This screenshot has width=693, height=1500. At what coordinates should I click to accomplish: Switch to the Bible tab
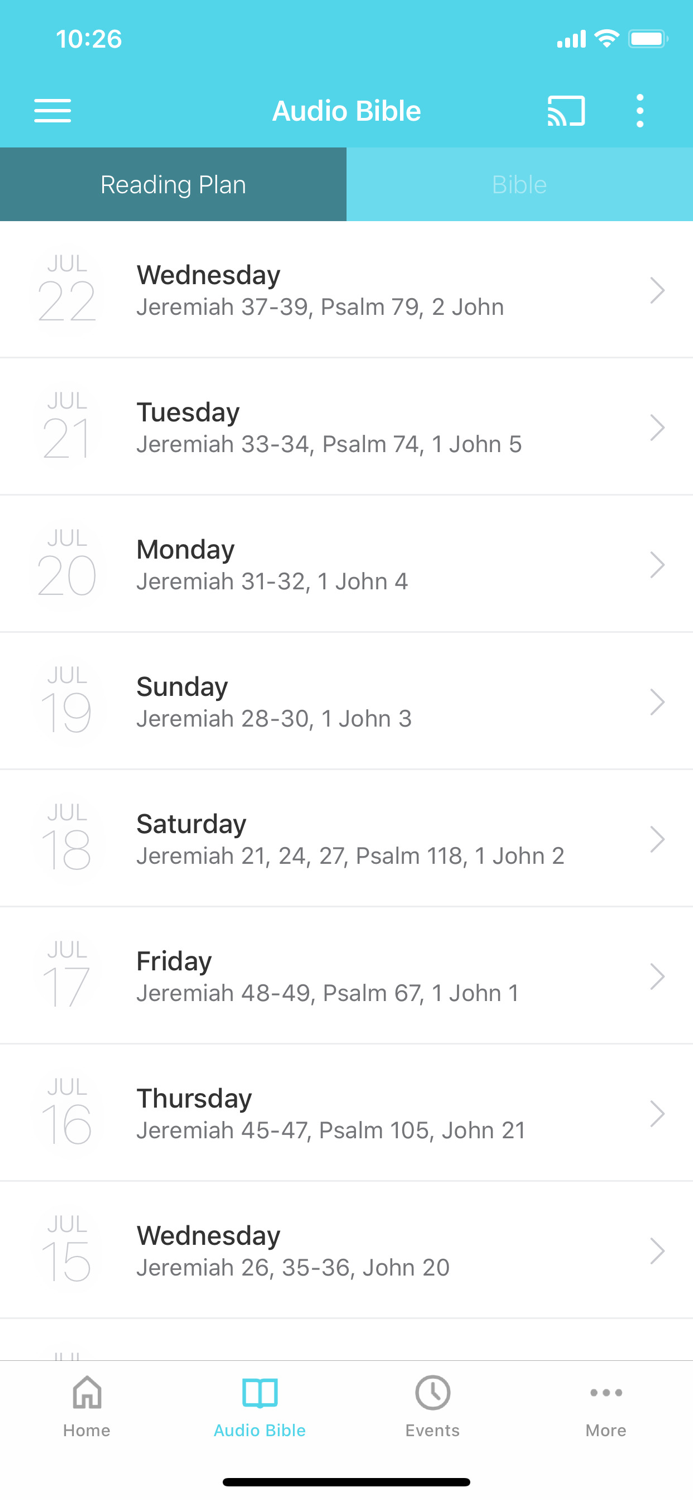[x=520, y=184]
